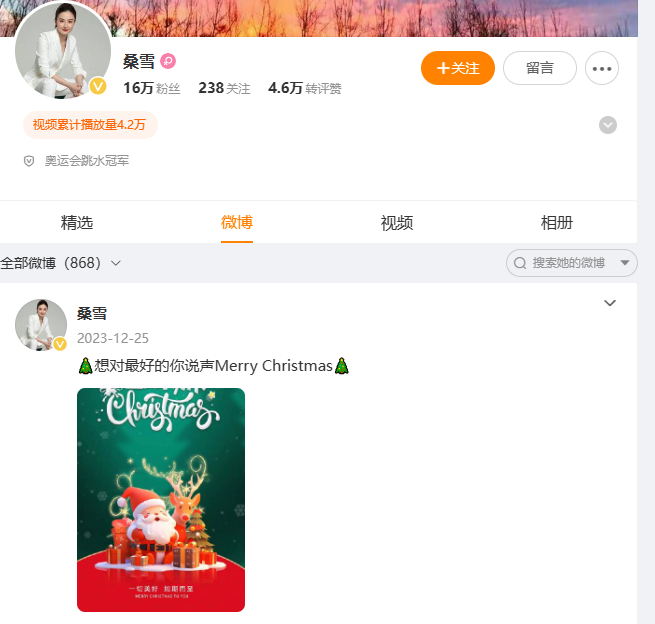Open 238 关注 following list
Viewport: 655px width, 624px height.
pos(224,88)
